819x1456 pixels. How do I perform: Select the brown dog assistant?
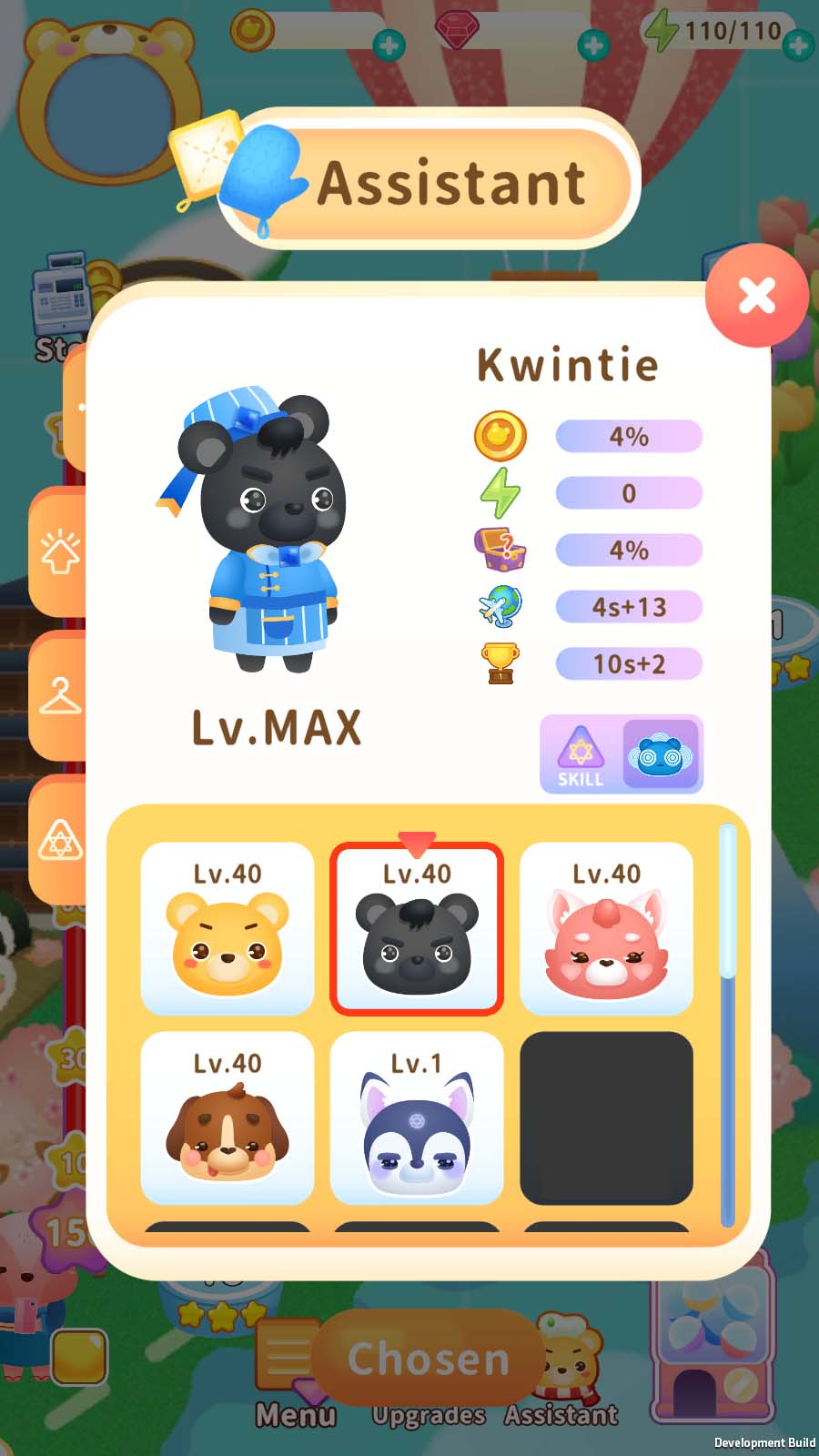227,1117
